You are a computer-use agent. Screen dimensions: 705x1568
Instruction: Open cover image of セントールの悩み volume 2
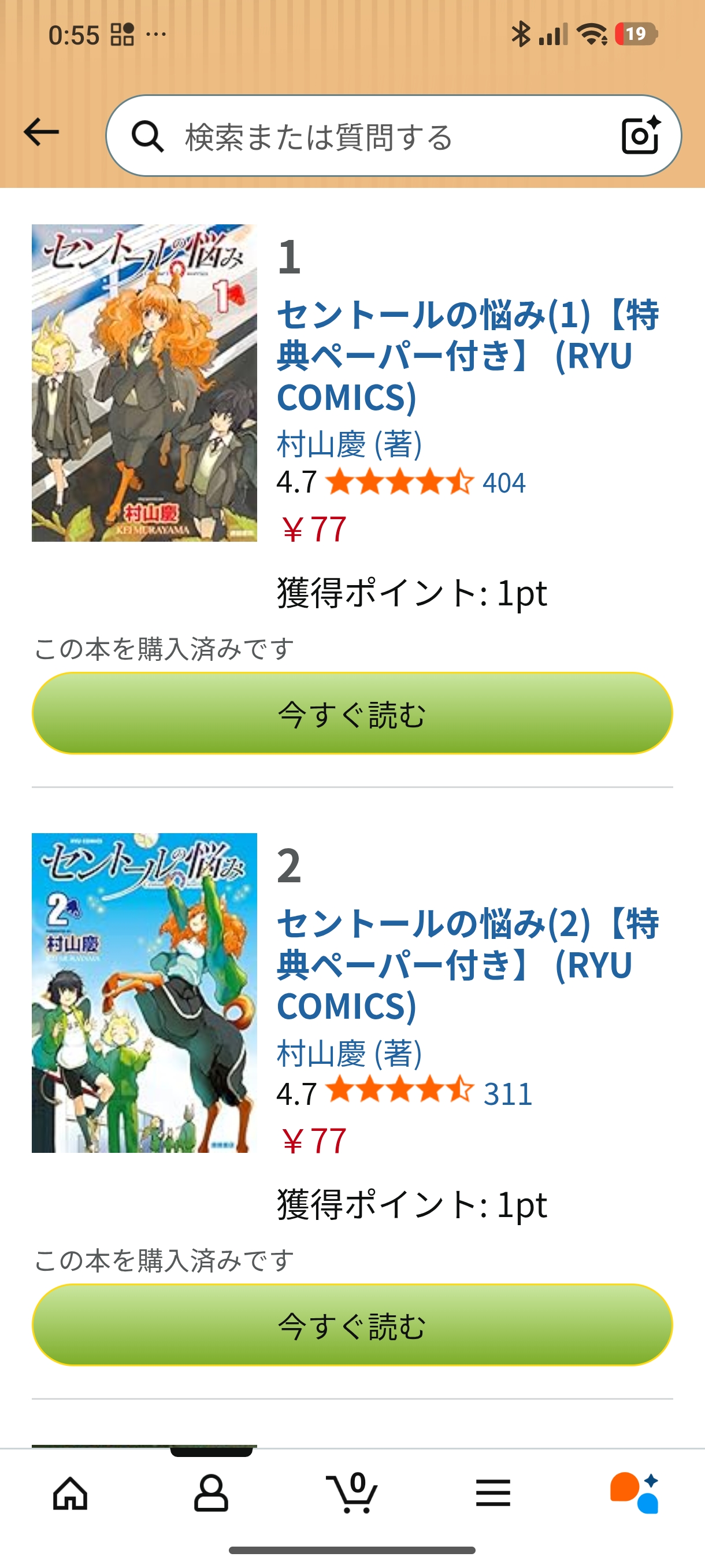[144, 992]
